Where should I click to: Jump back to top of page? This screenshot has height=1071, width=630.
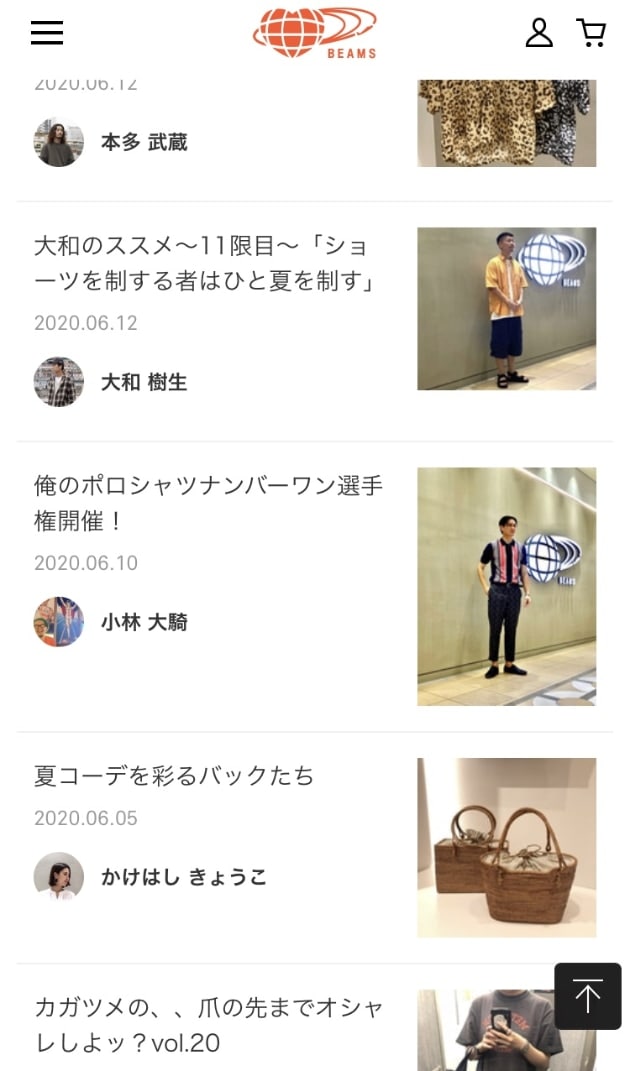click(x=588, y=996)
